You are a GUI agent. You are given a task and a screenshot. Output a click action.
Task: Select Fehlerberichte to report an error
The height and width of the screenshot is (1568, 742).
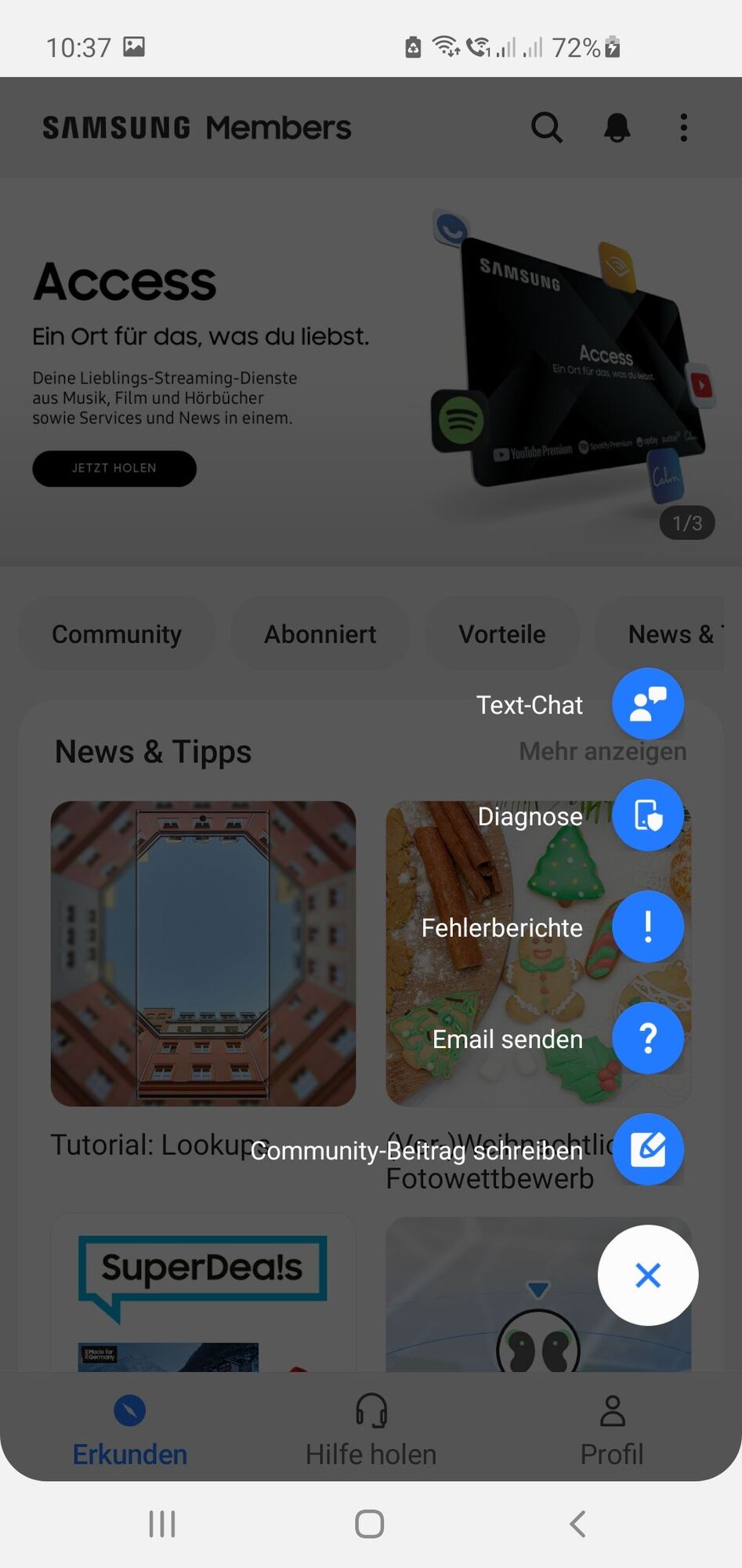pos(647,927)
